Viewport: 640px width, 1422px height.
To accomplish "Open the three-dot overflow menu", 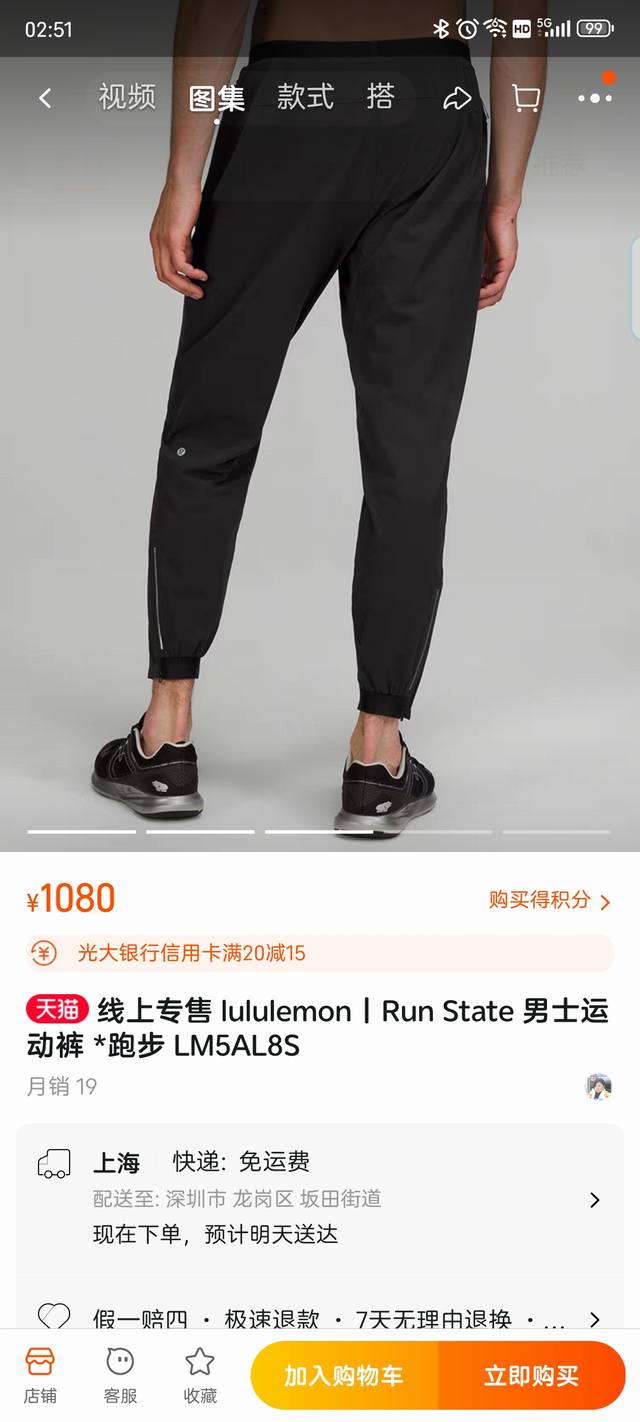I will click(595, 98).
